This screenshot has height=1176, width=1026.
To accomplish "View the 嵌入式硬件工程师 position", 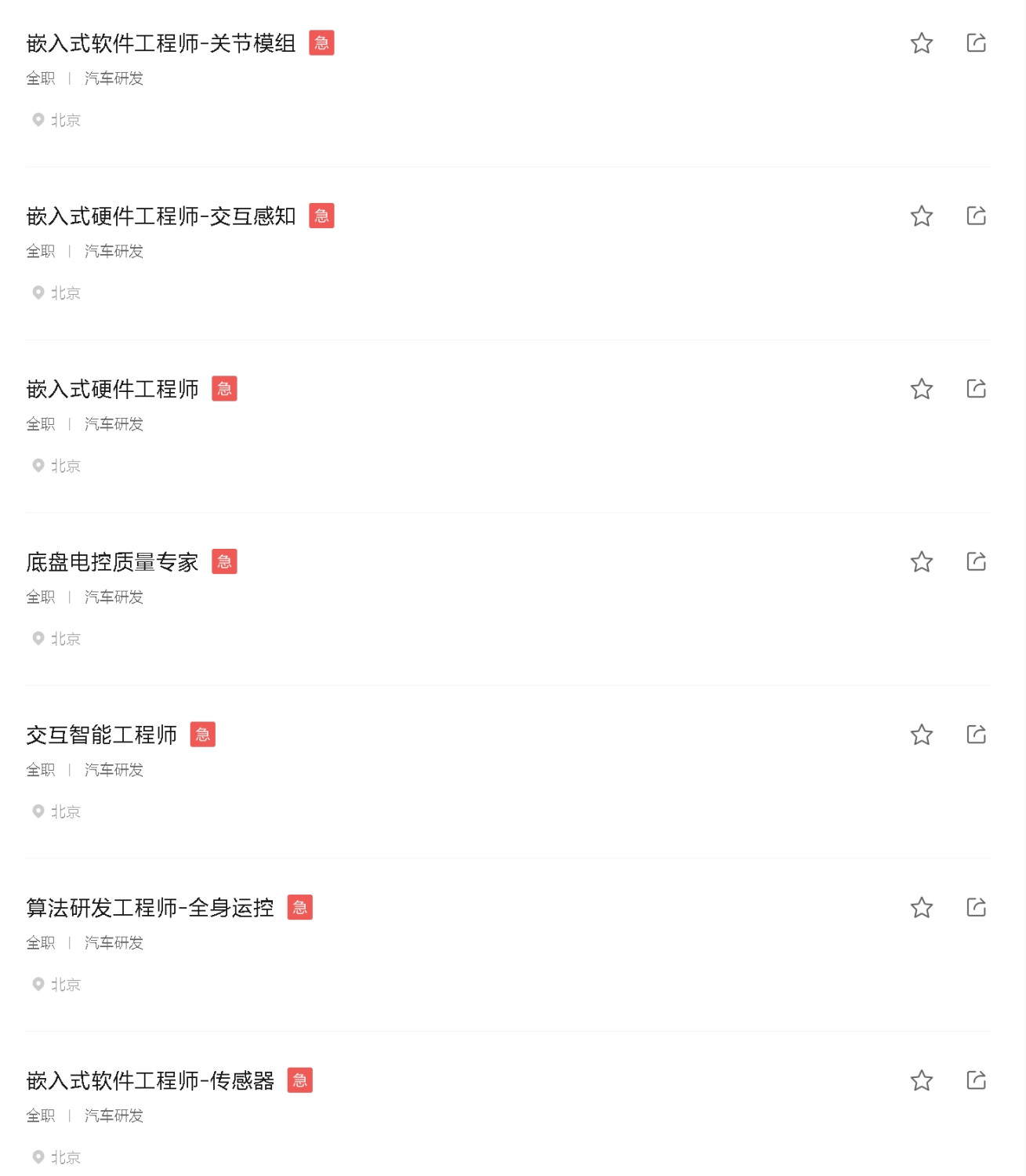I will pyautogui.click(x=112, y=389).
